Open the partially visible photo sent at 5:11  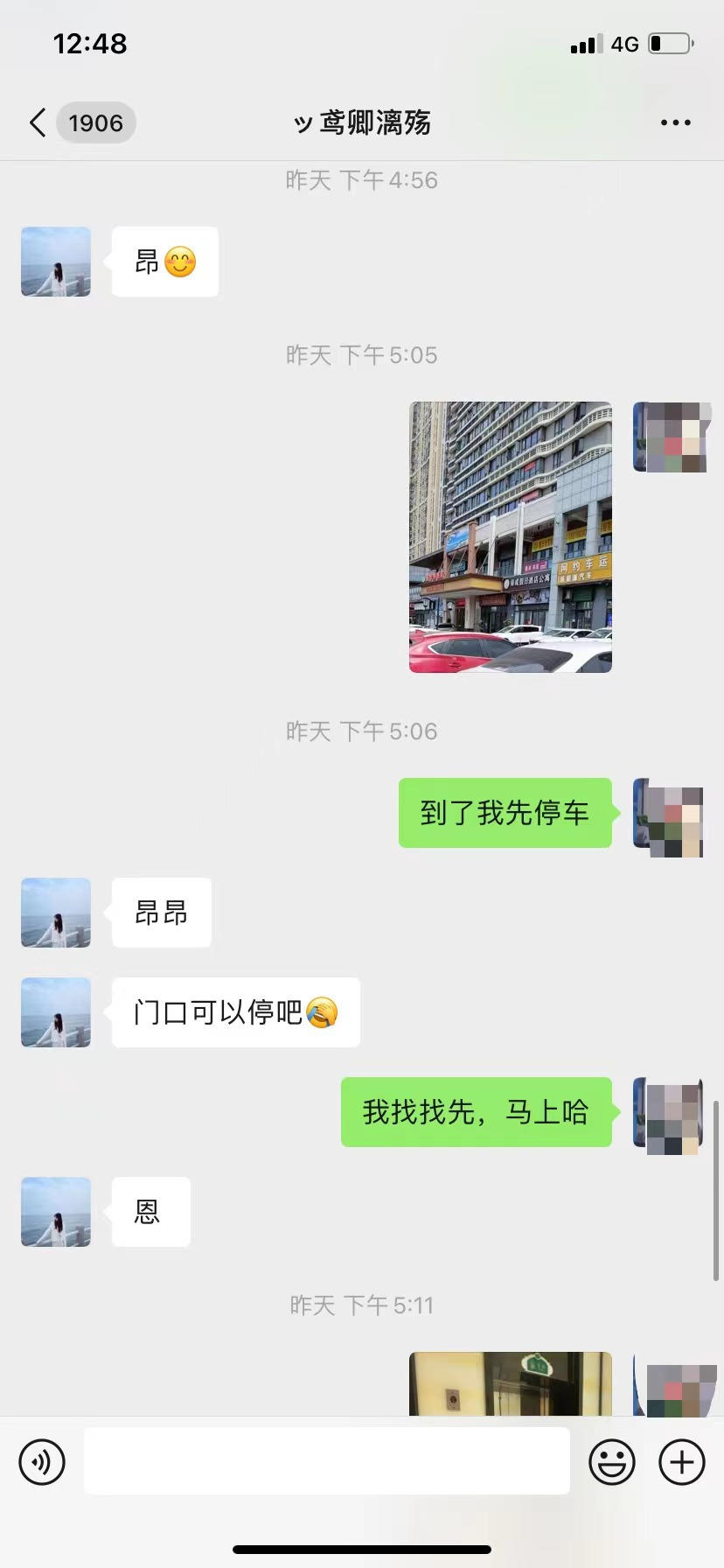pos(511,1383)
